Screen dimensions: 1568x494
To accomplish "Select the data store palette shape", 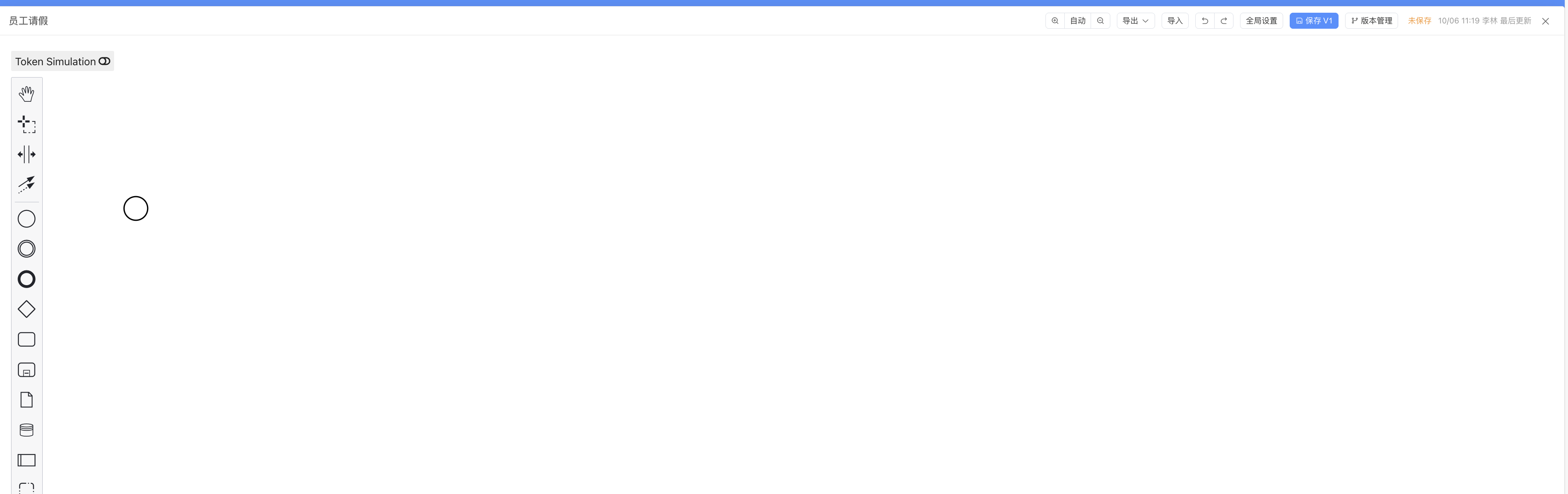I will coord(26,430).
